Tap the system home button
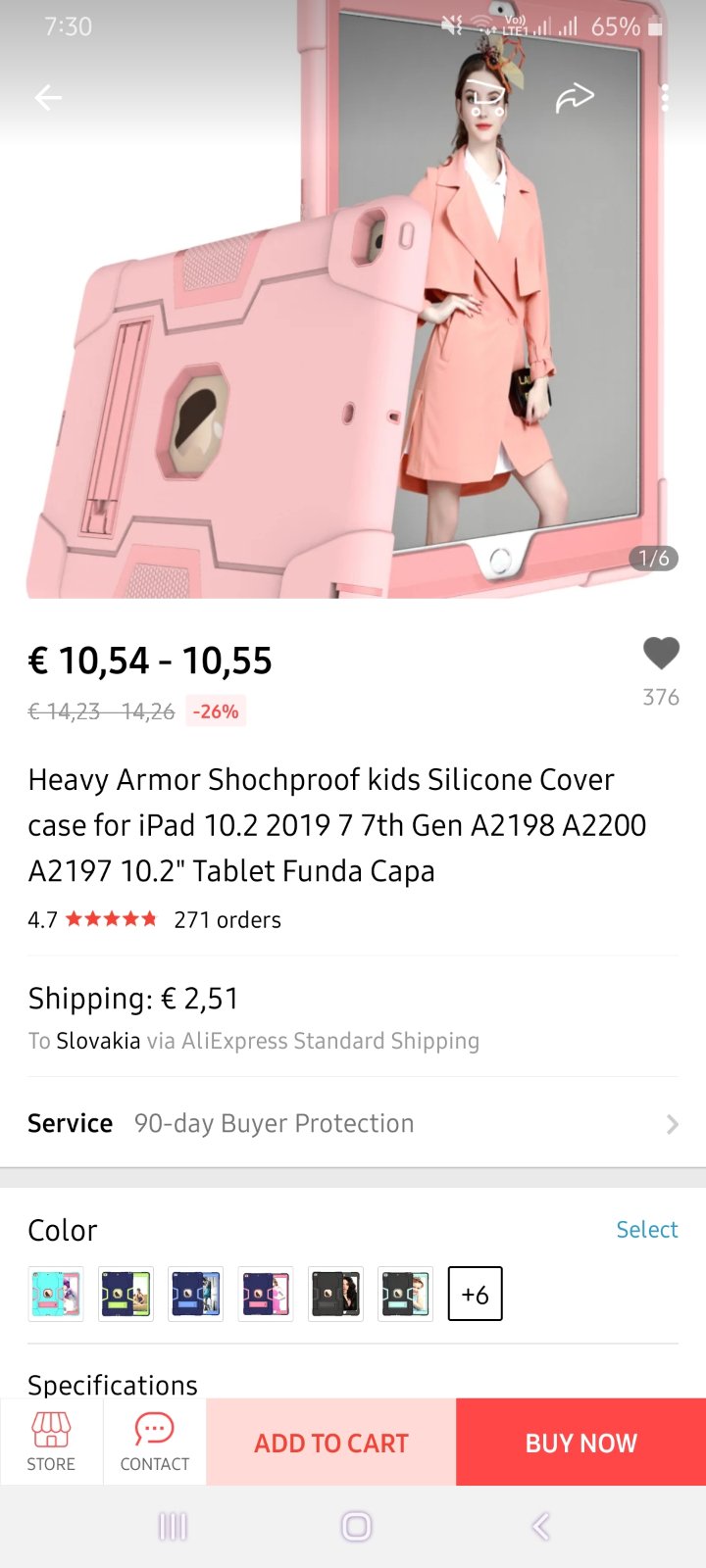 (x=356, y=1526)
